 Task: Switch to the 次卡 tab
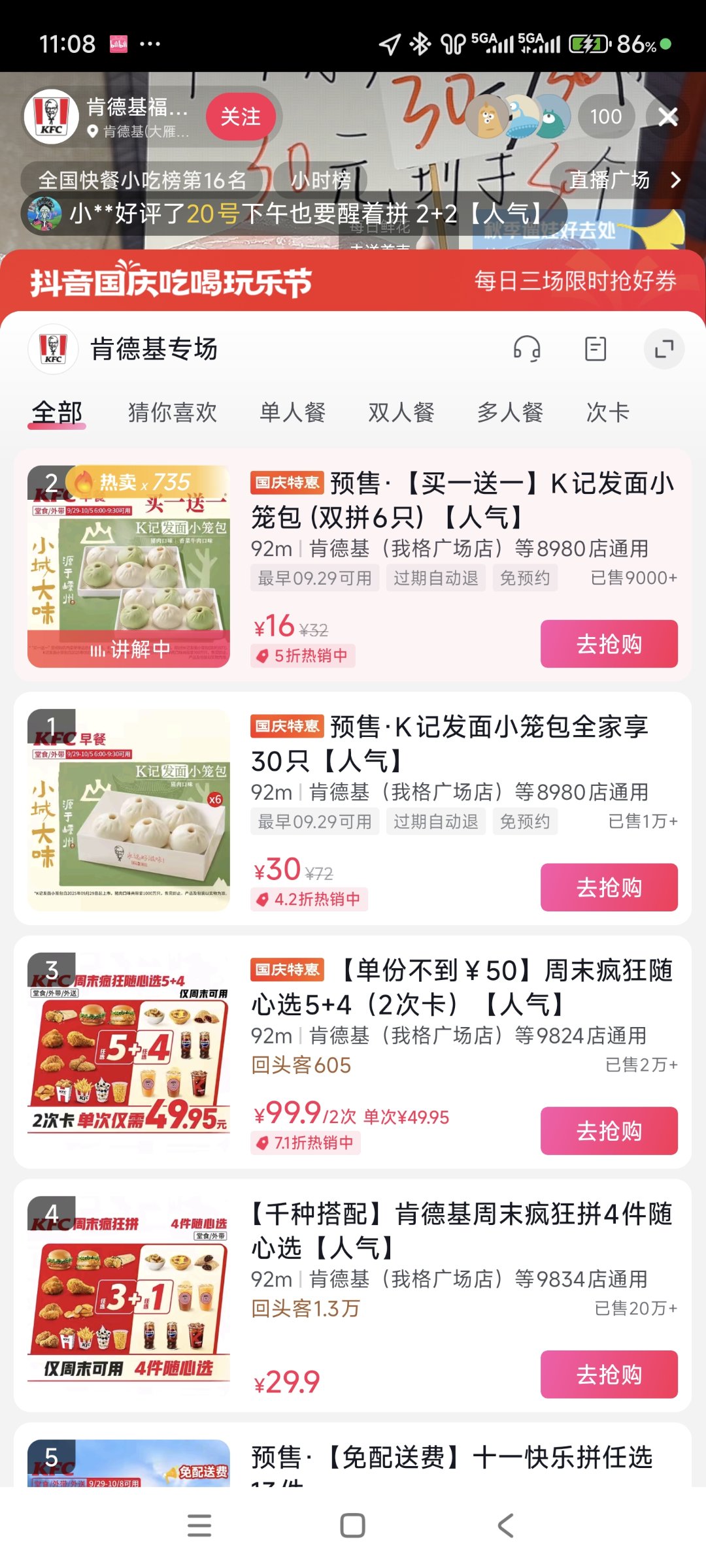(x=607, y=412)
